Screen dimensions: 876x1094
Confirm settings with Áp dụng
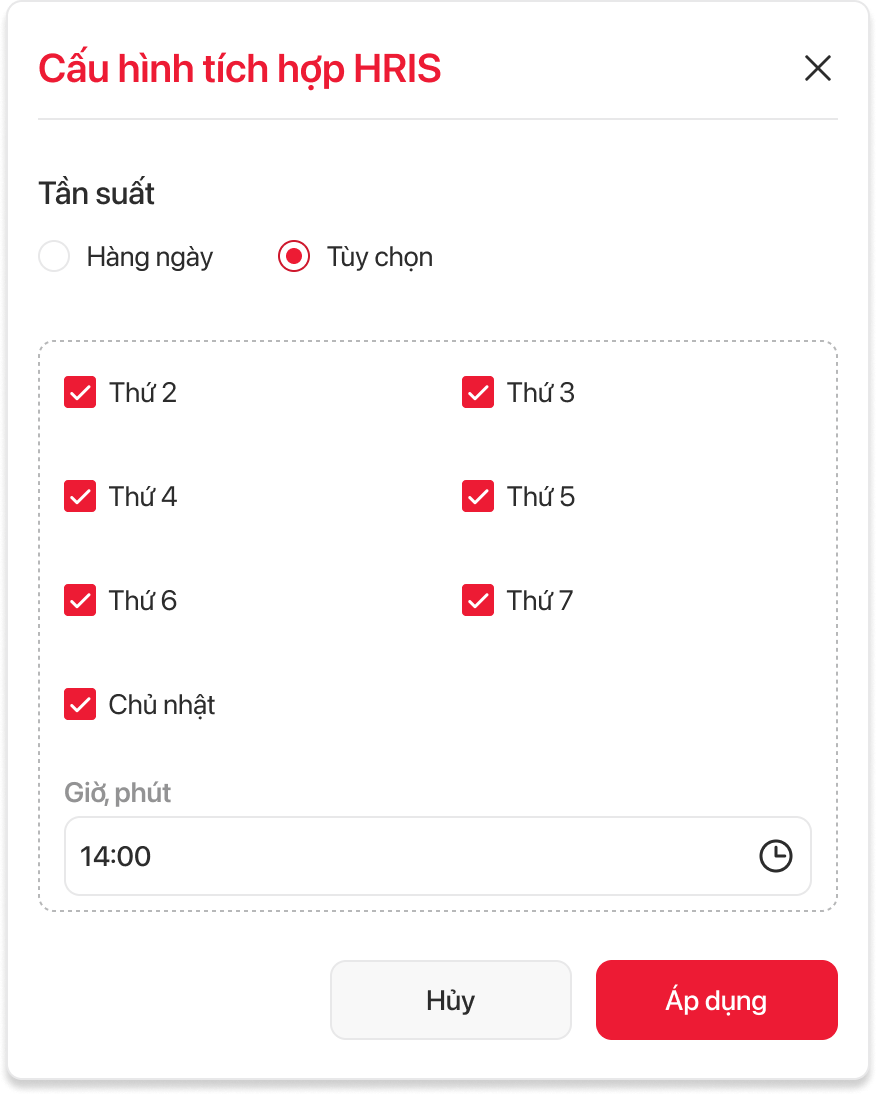click(x=716, y=1000)
